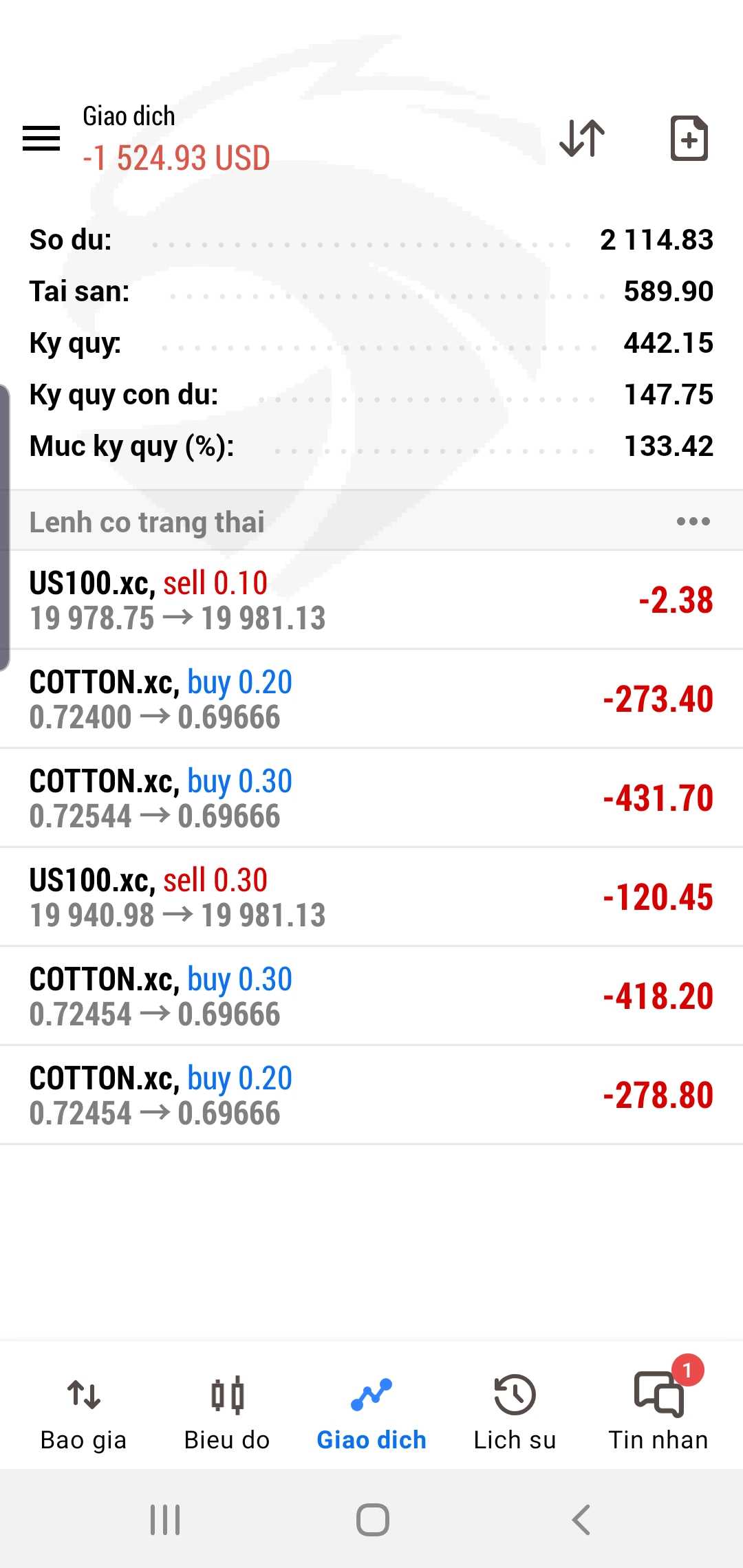Open the three-dot positions menu
This screenshot has width=743, height=1568.
tap(693, 521)
